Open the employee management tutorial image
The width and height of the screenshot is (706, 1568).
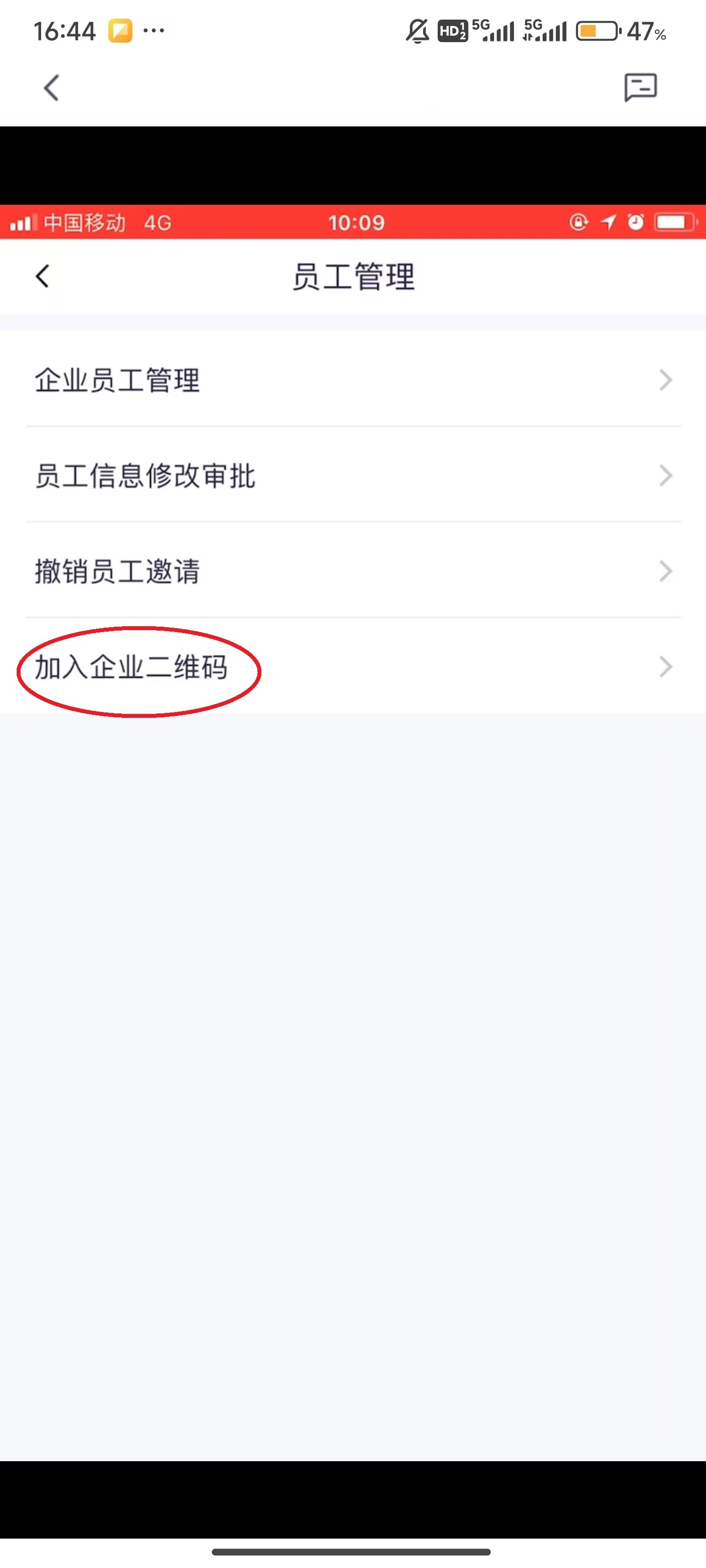coord(353,791)
